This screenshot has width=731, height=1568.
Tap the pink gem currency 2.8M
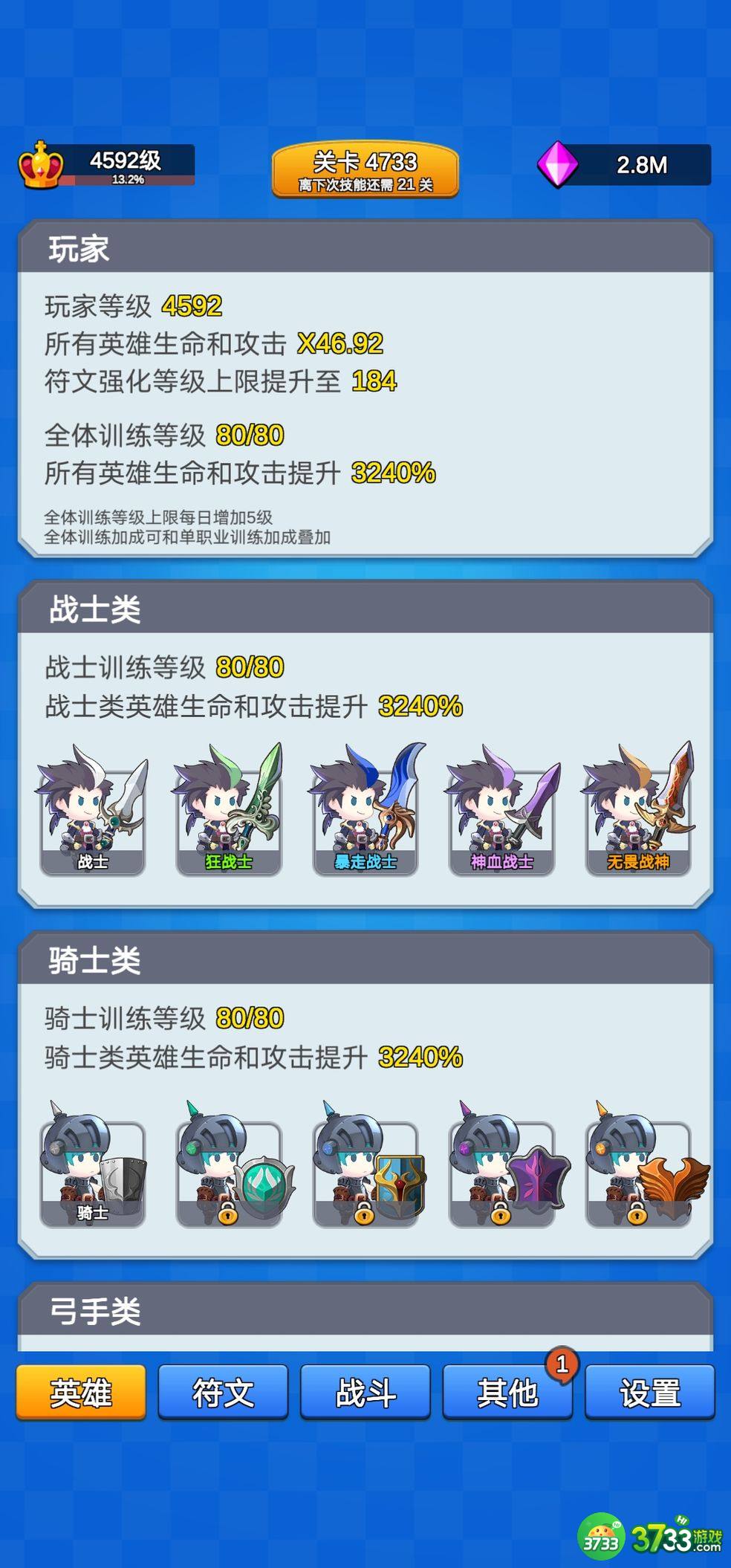[x=624, y=164]
